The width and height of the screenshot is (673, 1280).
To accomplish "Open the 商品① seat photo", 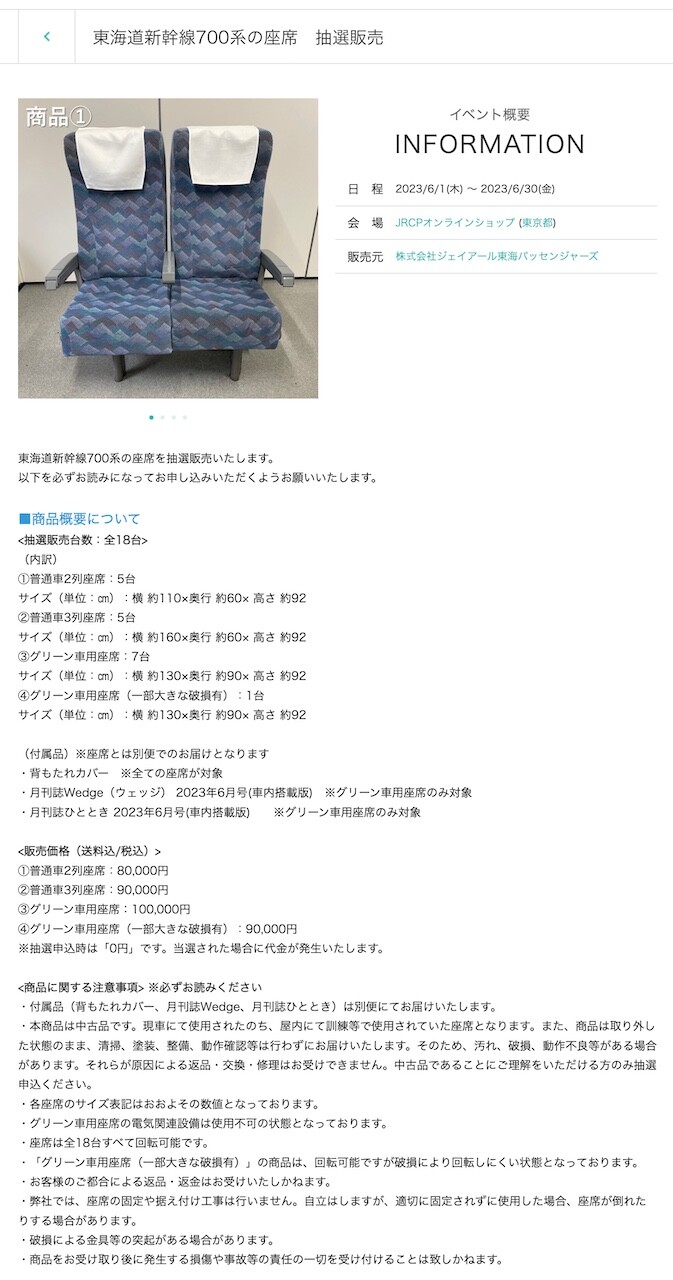I will coord(168,248).
